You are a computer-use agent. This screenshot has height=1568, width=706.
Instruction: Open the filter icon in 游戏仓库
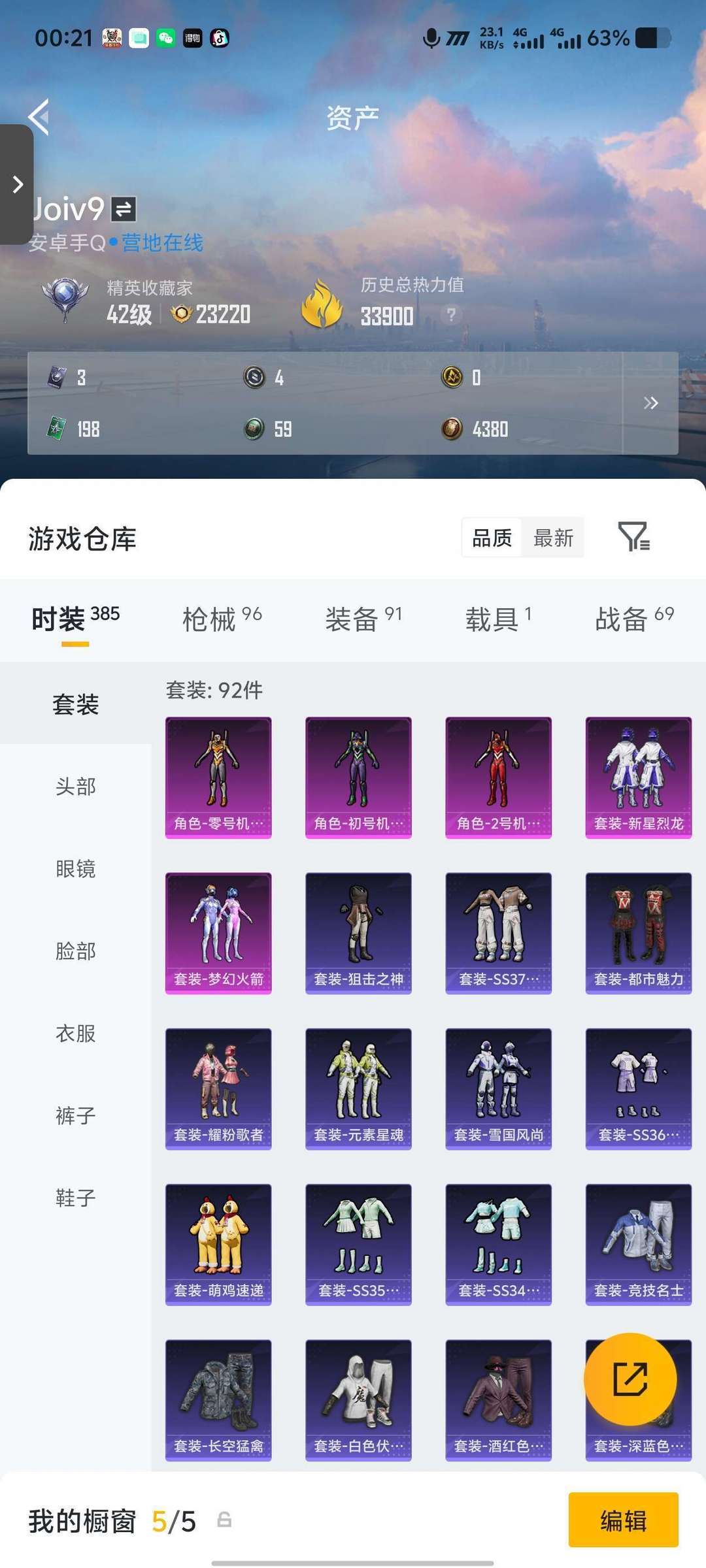pyautogui.click(x=633, y=537)
